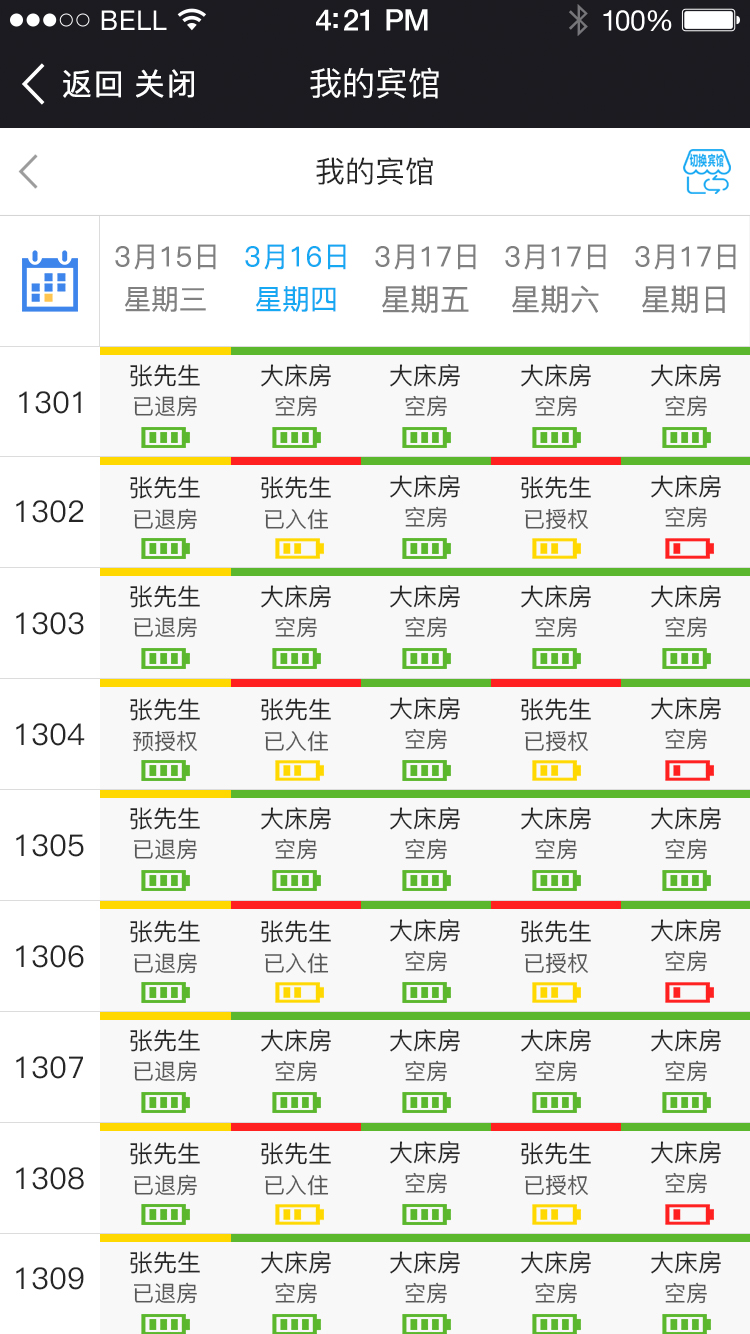Open the calendar date picker icon
Screen dimensions: 750x1334
point(50,282)
